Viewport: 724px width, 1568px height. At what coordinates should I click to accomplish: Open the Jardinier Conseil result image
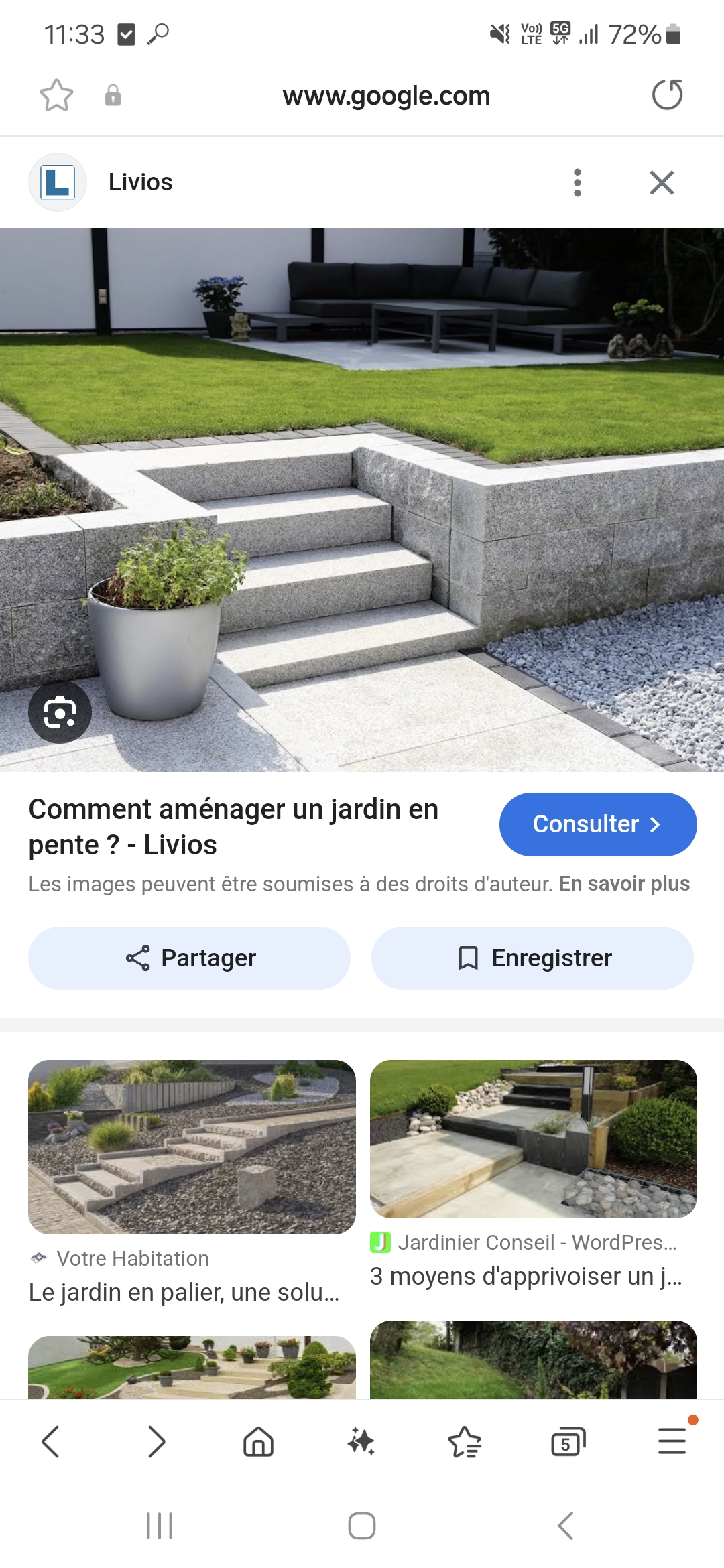[x=533, y=1138]
